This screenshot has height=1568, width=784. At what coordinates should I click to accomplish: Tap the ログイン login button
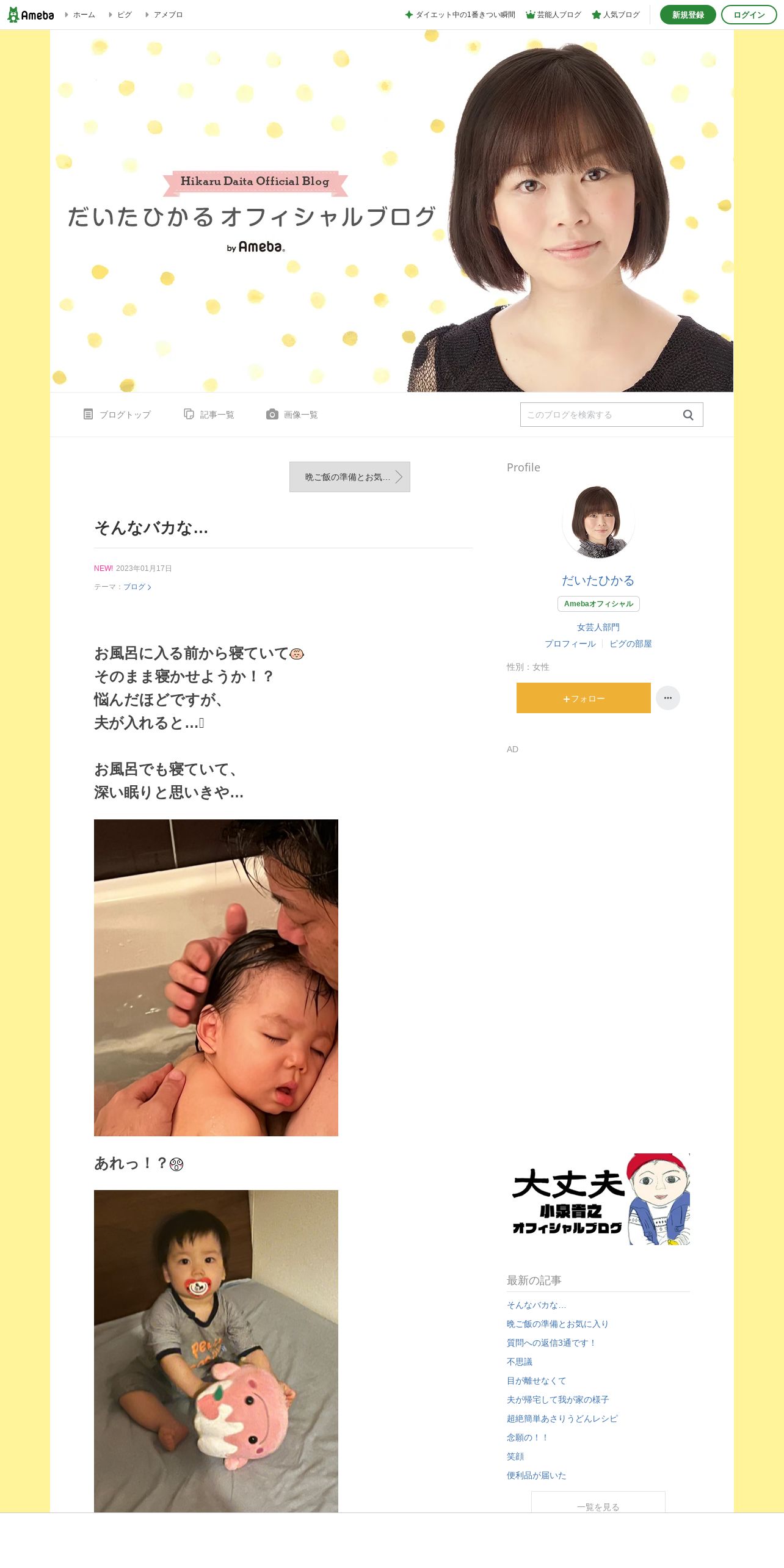[x=749, y=15]
